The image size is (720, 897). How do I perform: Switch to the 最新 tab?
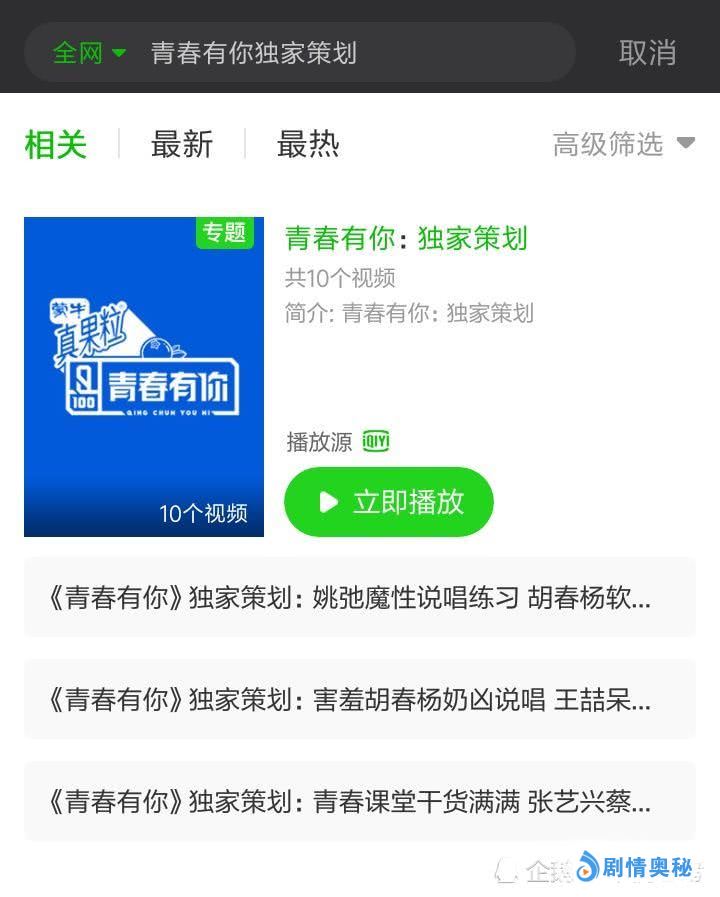182,144
